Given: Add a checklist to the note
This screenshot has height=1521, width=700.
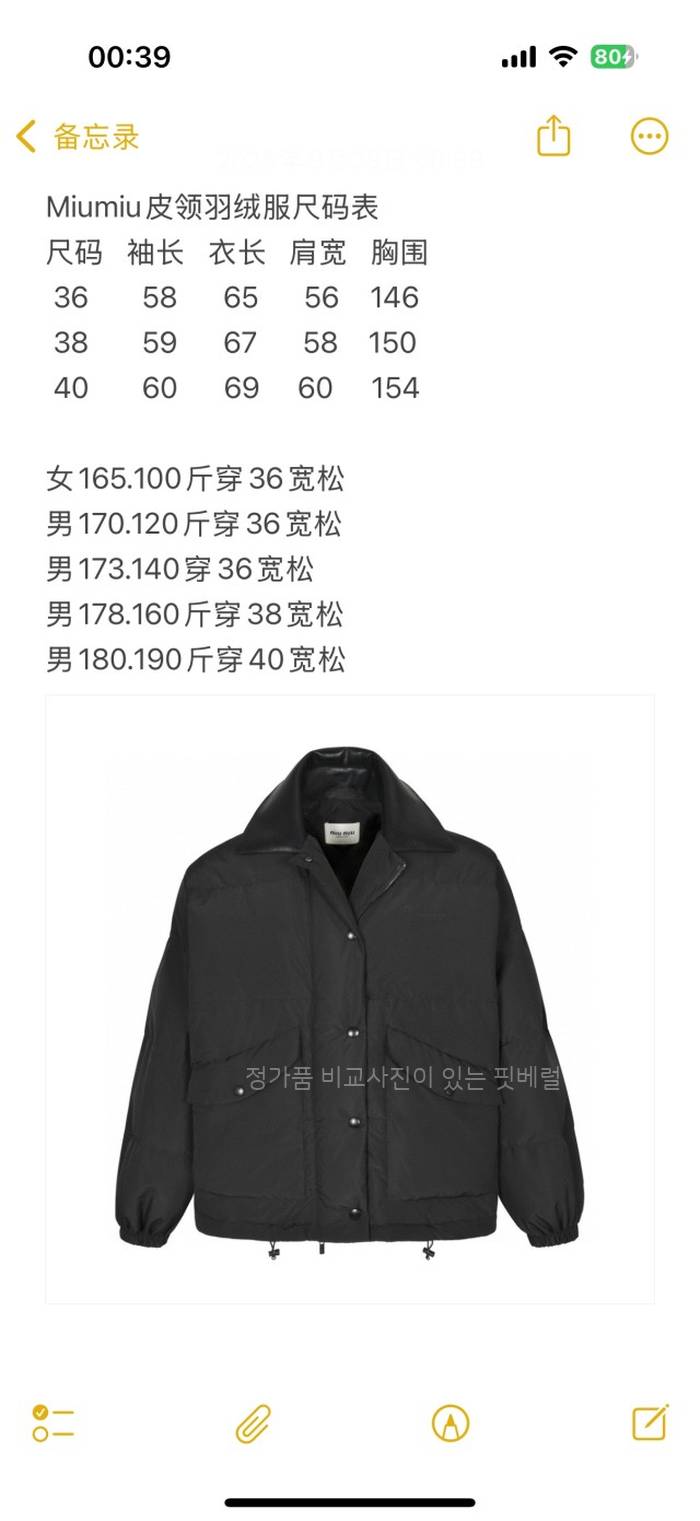Looking at the screenshot, I should (x=53, y=1422).
